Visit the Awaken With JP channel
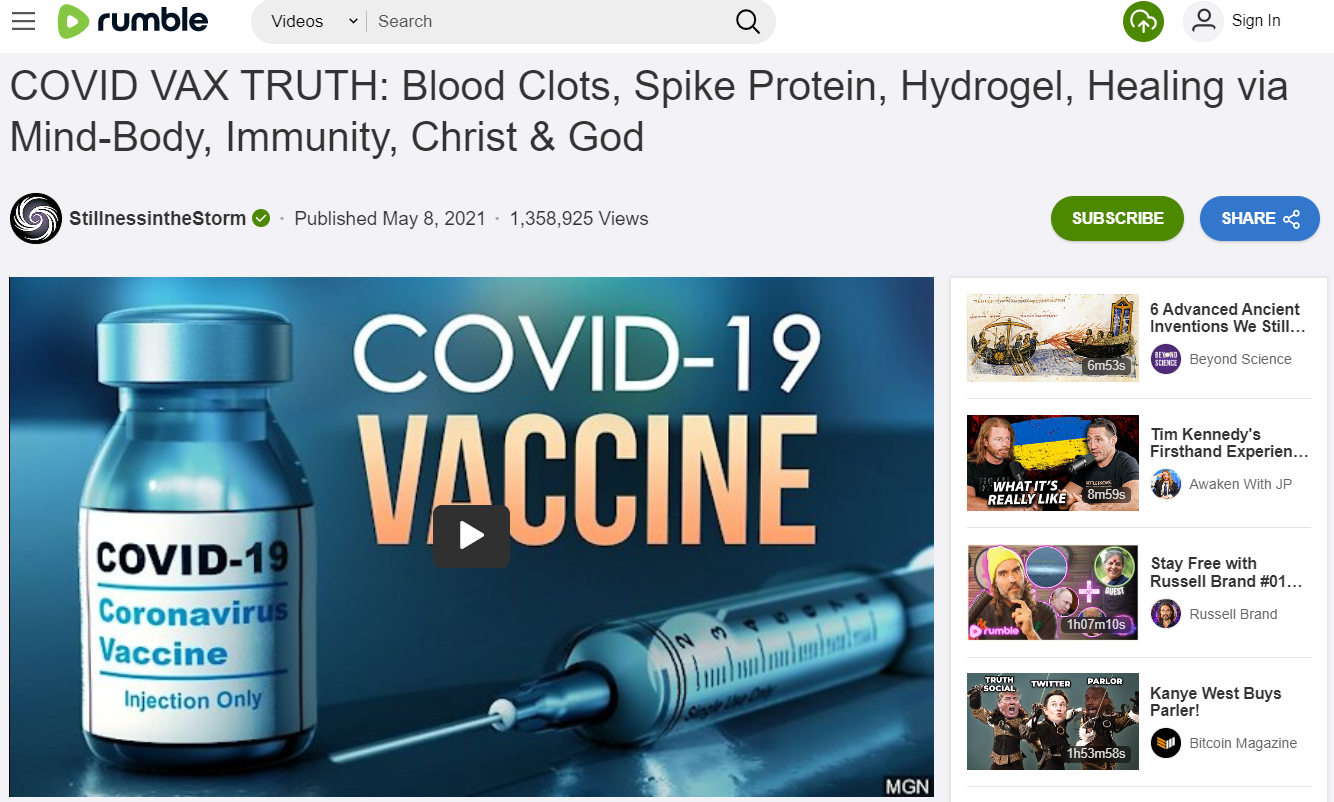1334x802 pixels. tap(1239, 484)
